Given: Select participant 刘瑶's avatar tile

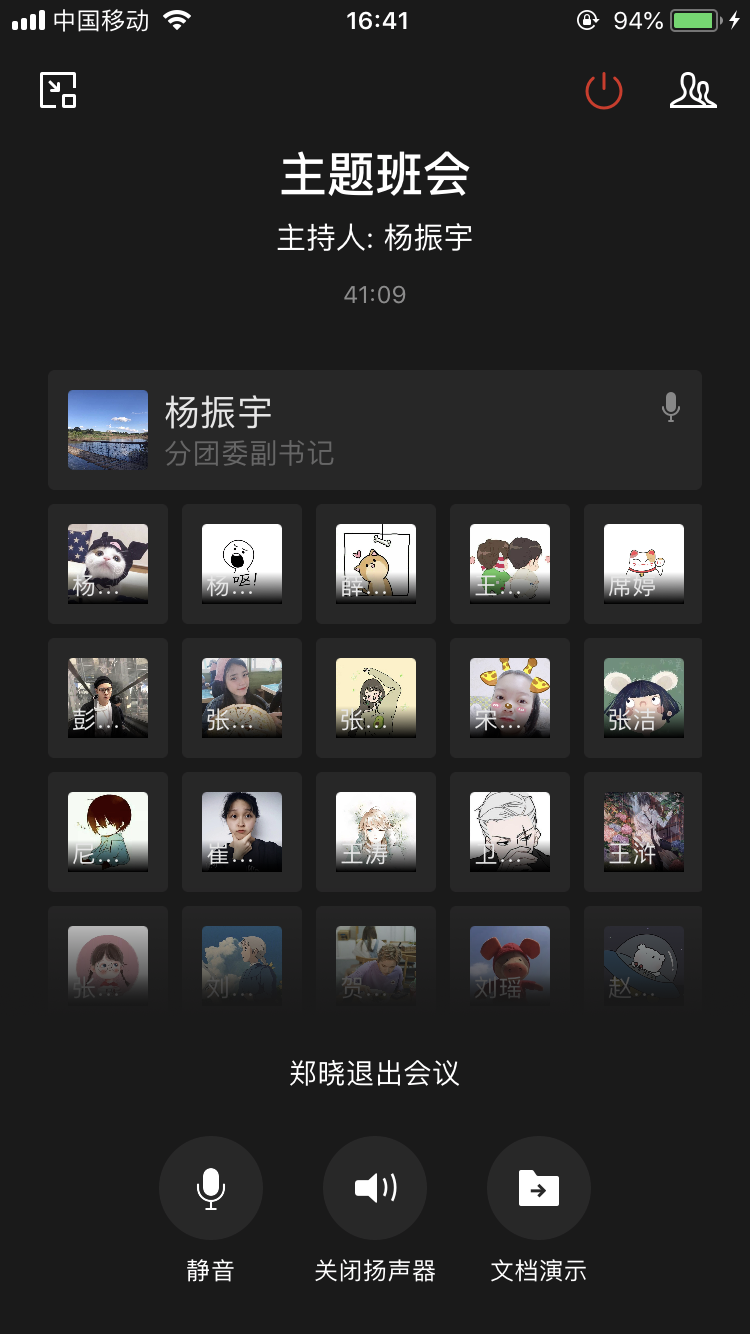Looking at the screenshot, I should 509,964.
